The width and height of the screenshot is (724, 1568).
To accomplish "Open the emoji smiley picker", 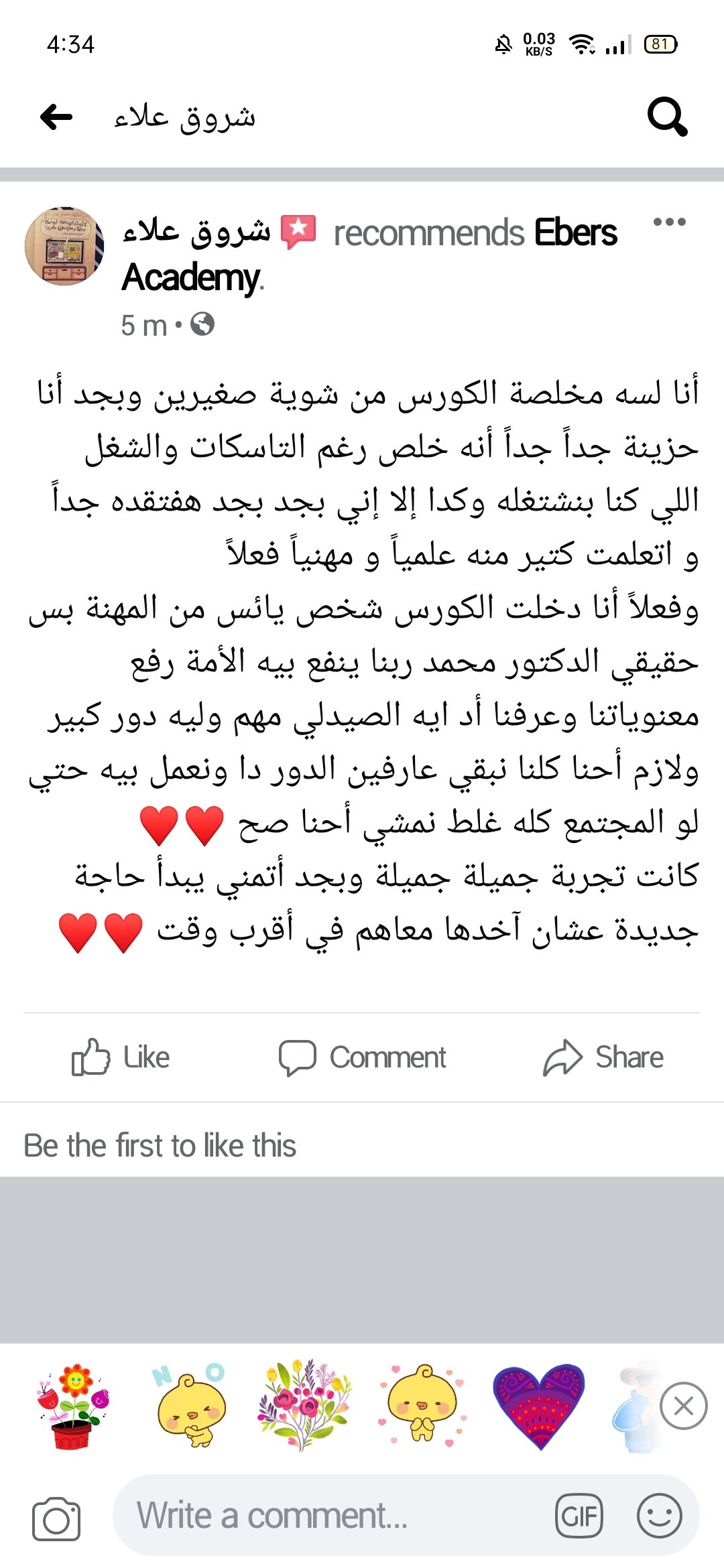I will click(660, 1516).
